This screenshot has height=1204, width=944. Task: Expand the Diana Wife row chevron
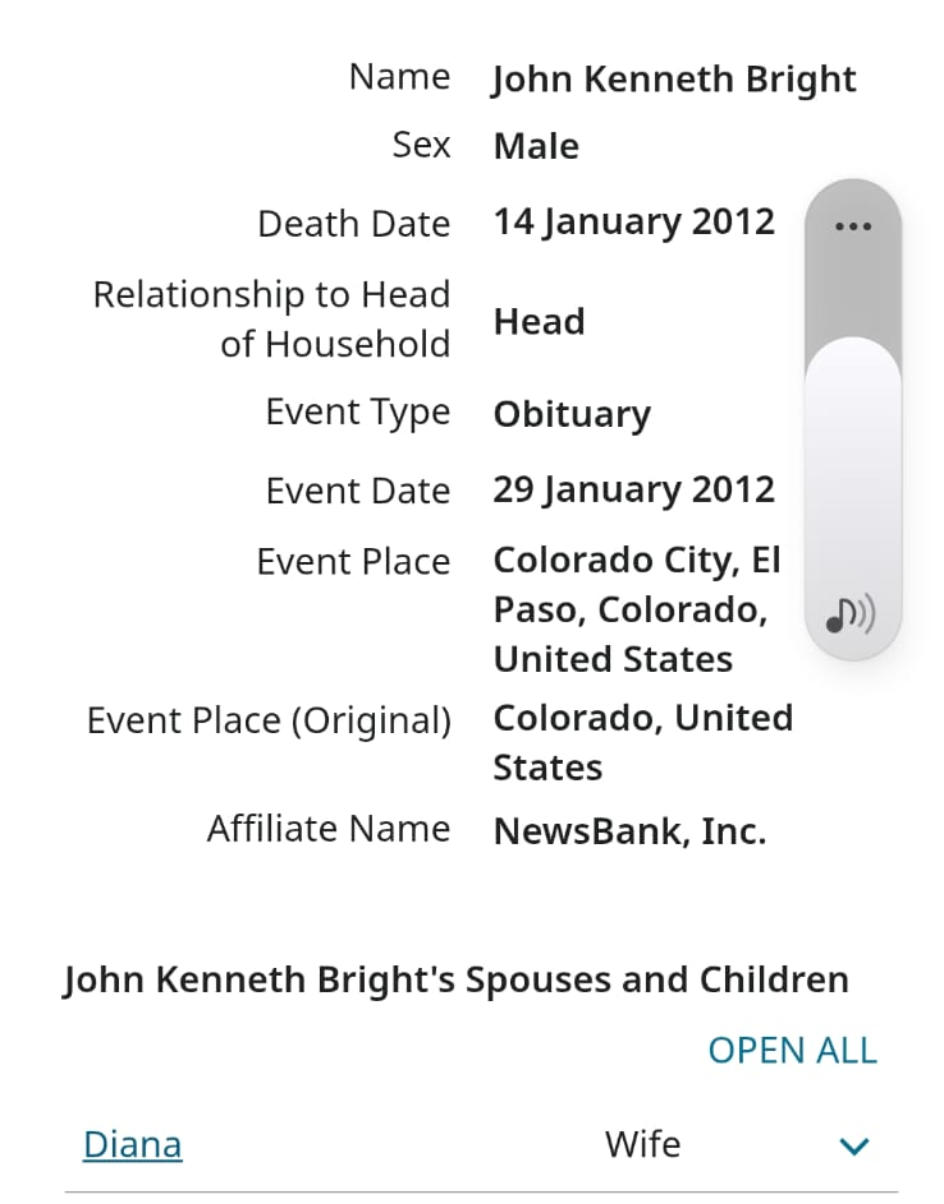tap(855, 1146)
